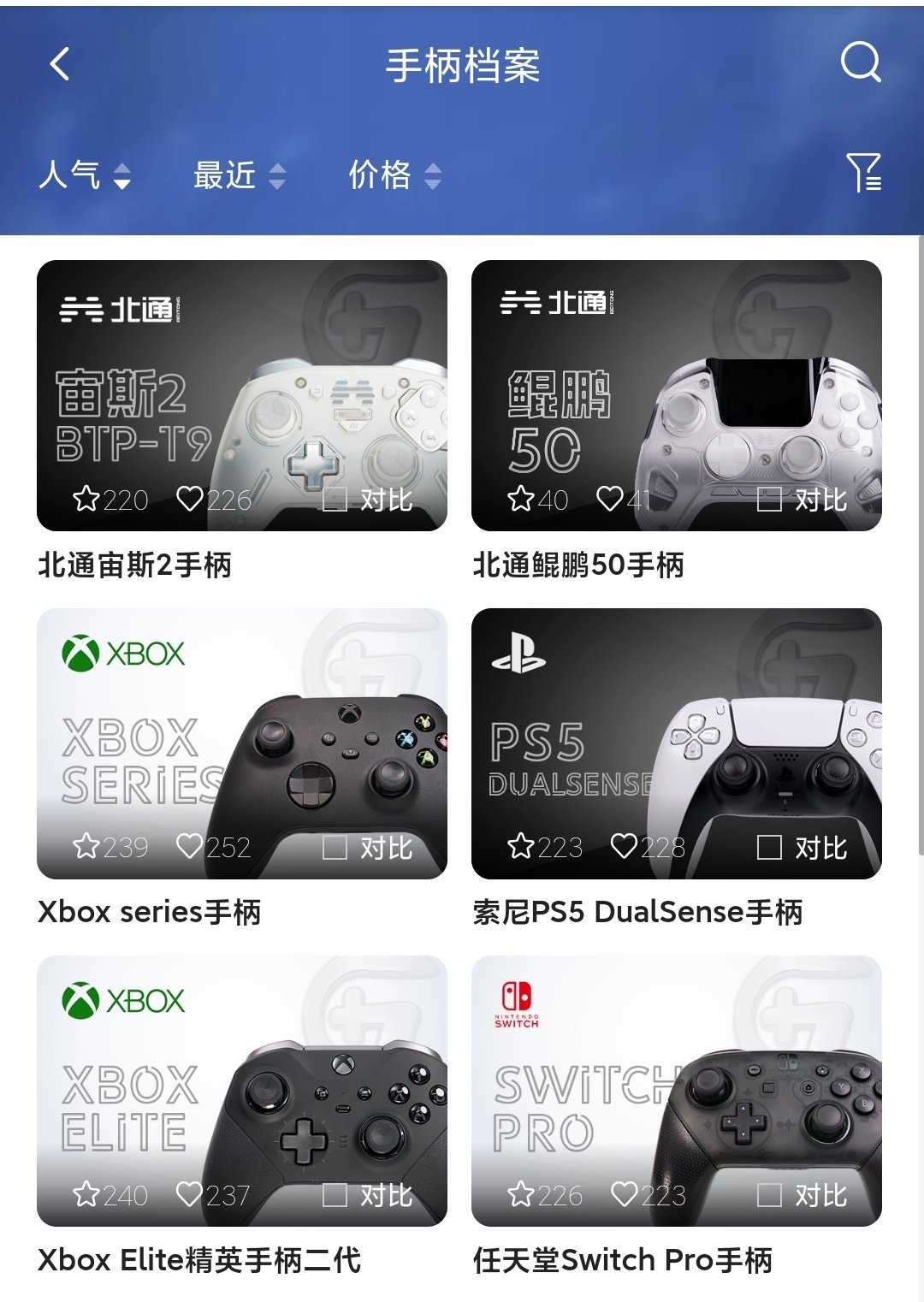Open search in the 手柄档案 header
This screenshot has height=1302, width=924.
[860, 62]
